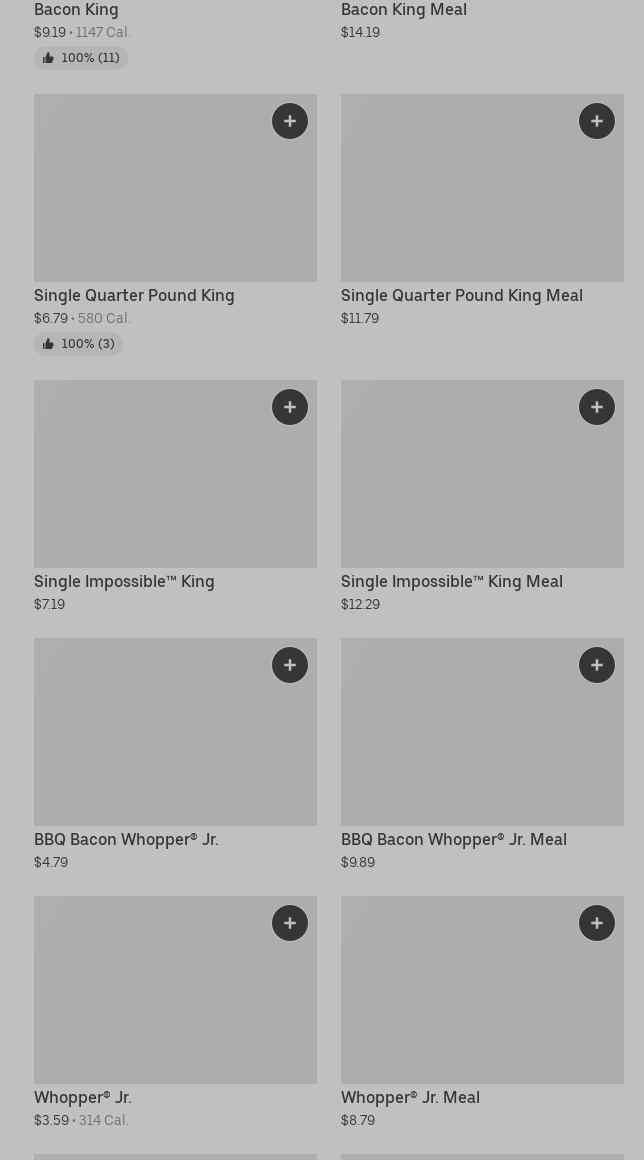Add Single Impossible™ King to cart
This screenshot has width=644, height=1160.
tap(290, 407)
